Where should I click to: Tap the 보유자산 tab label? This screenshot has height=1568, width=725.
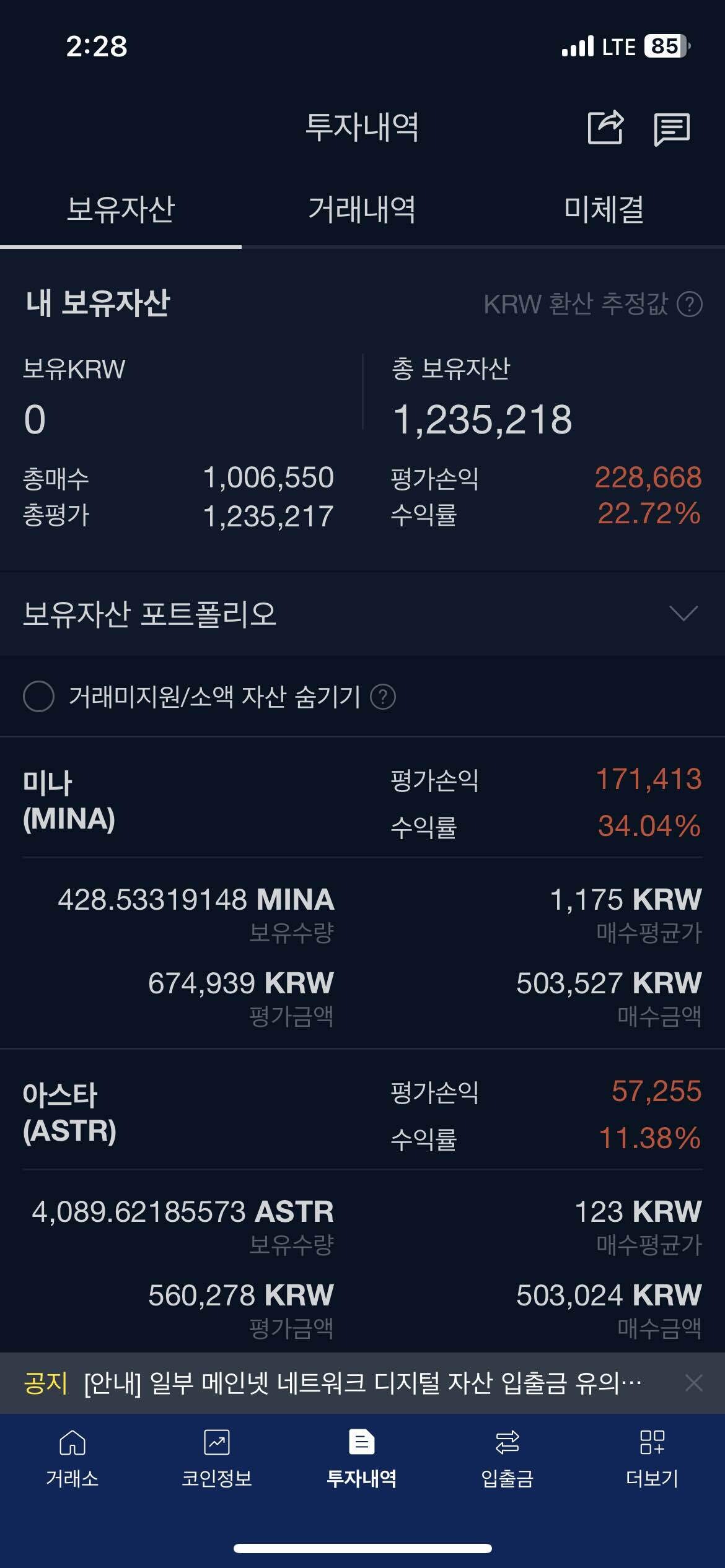point(121,211)
